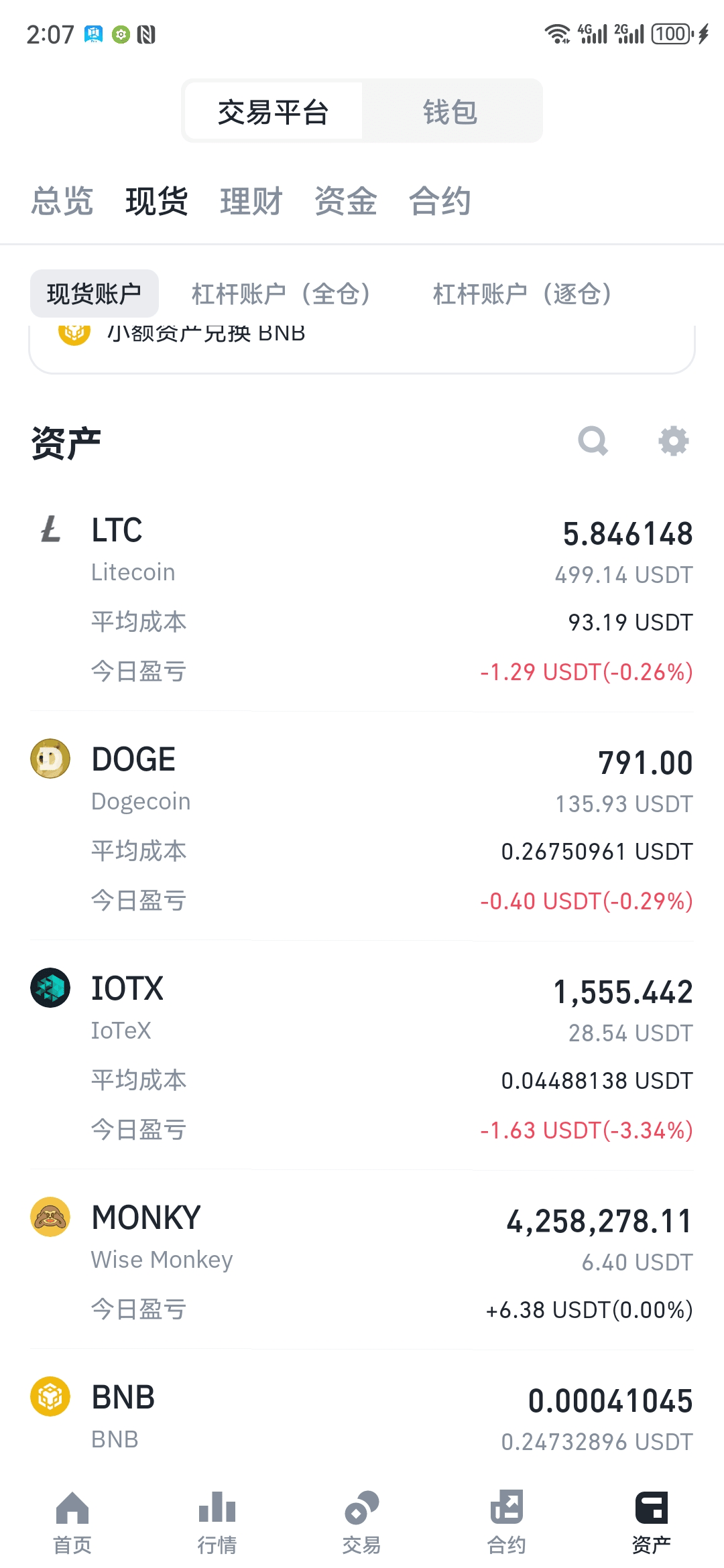Switch to 杠杆账户（全仓）

click(282, 293)
